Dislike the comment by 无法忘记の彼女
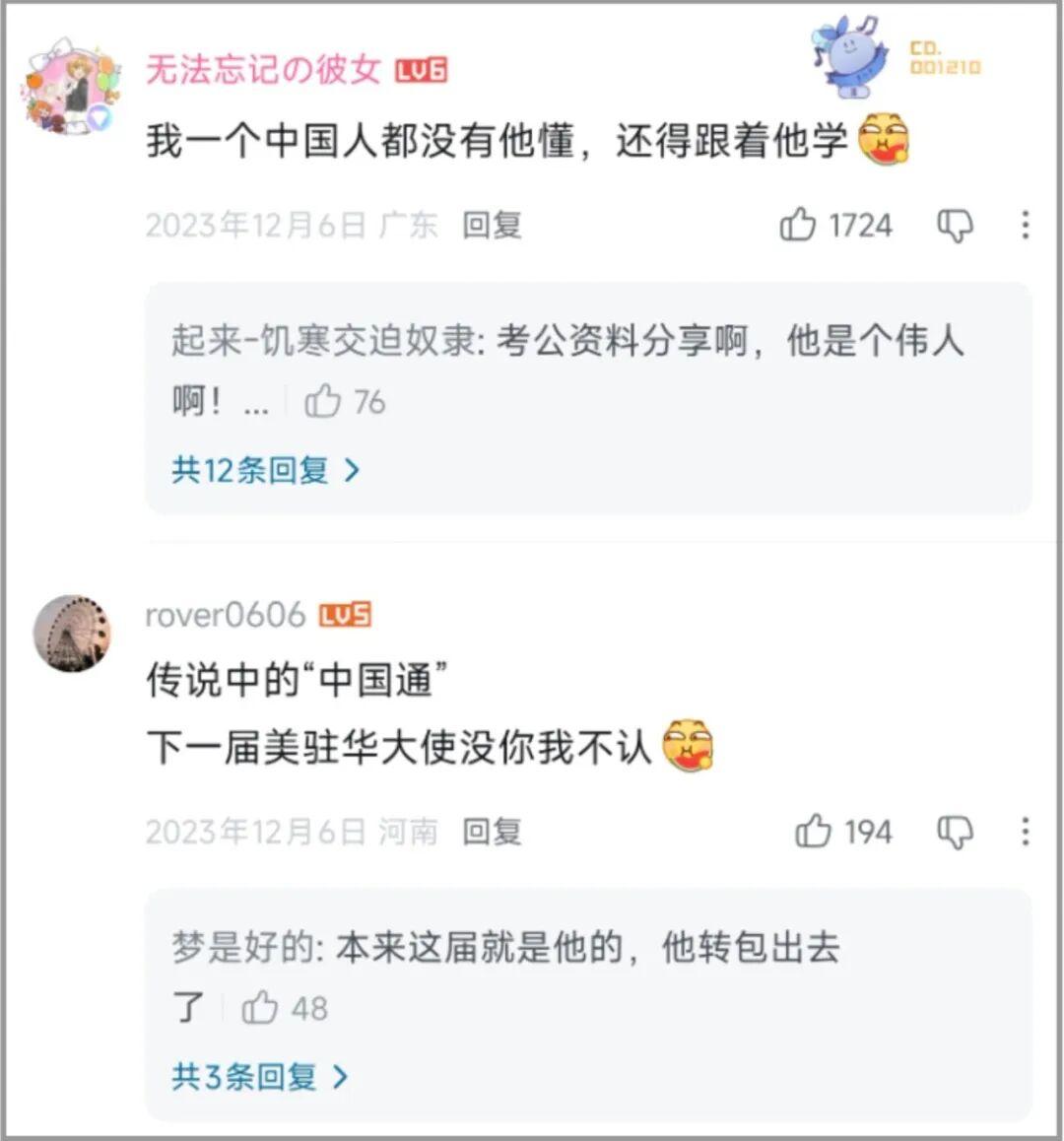 coord(954,226)
